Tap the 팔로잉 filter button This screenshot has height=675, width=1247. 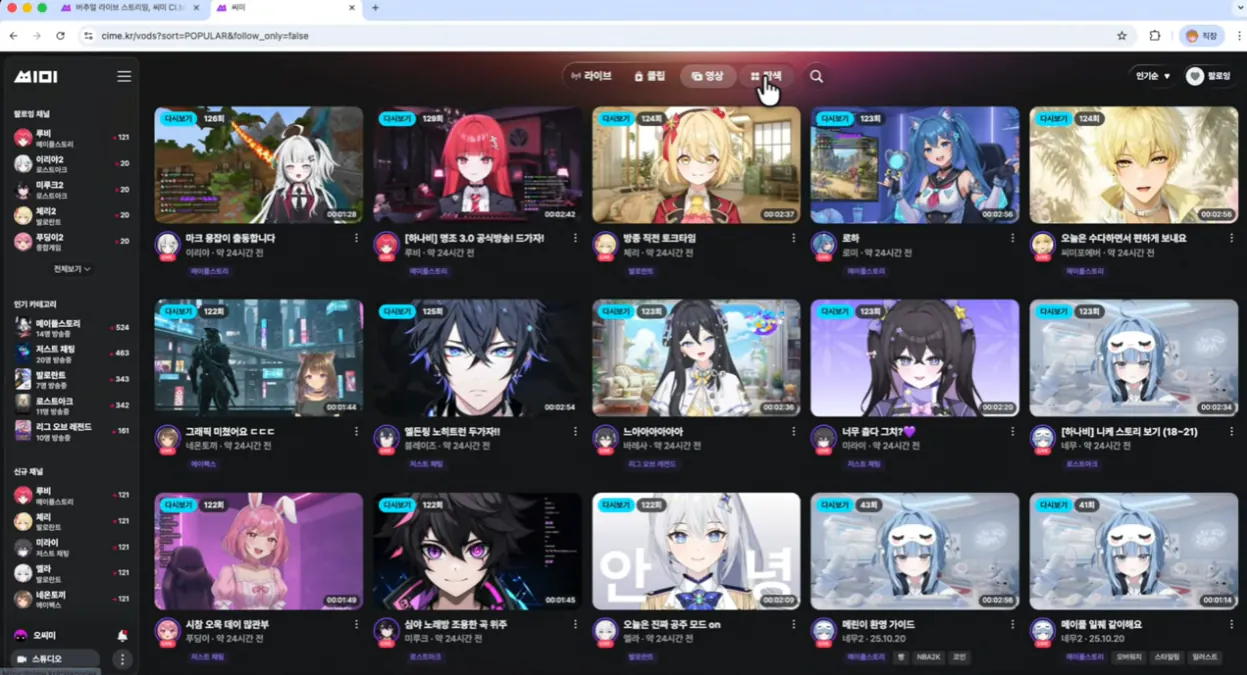[1208, 76]
